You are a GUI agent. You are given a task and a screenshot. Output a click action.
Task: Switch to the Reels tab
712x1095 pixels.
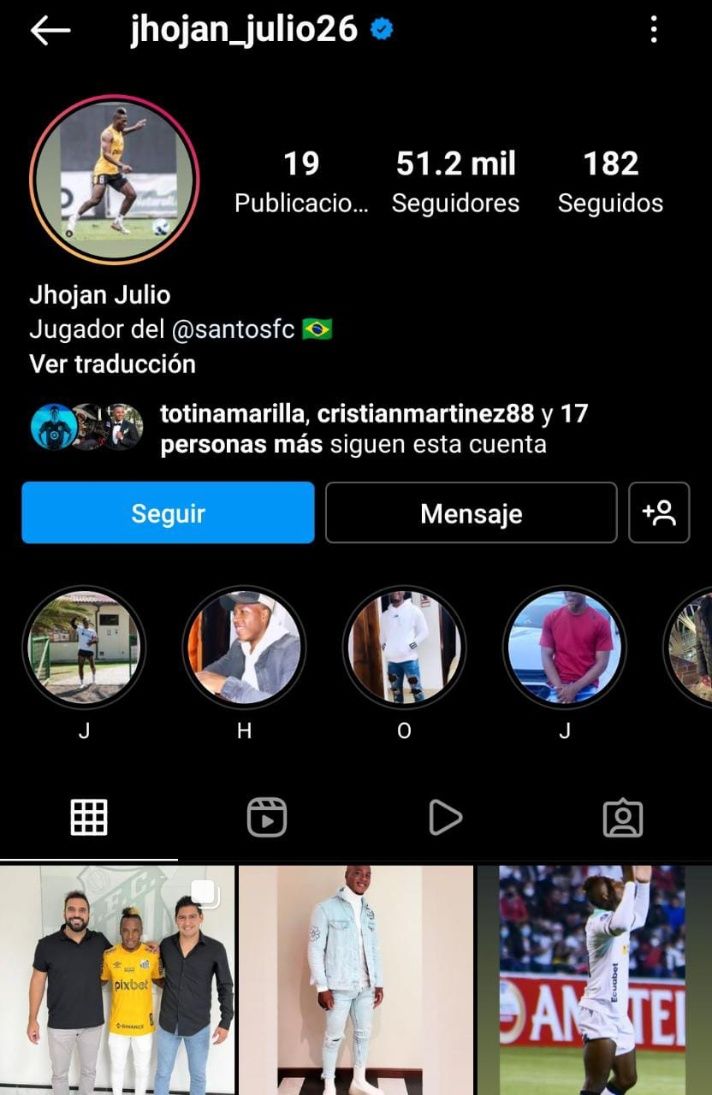tap(267, 818)
